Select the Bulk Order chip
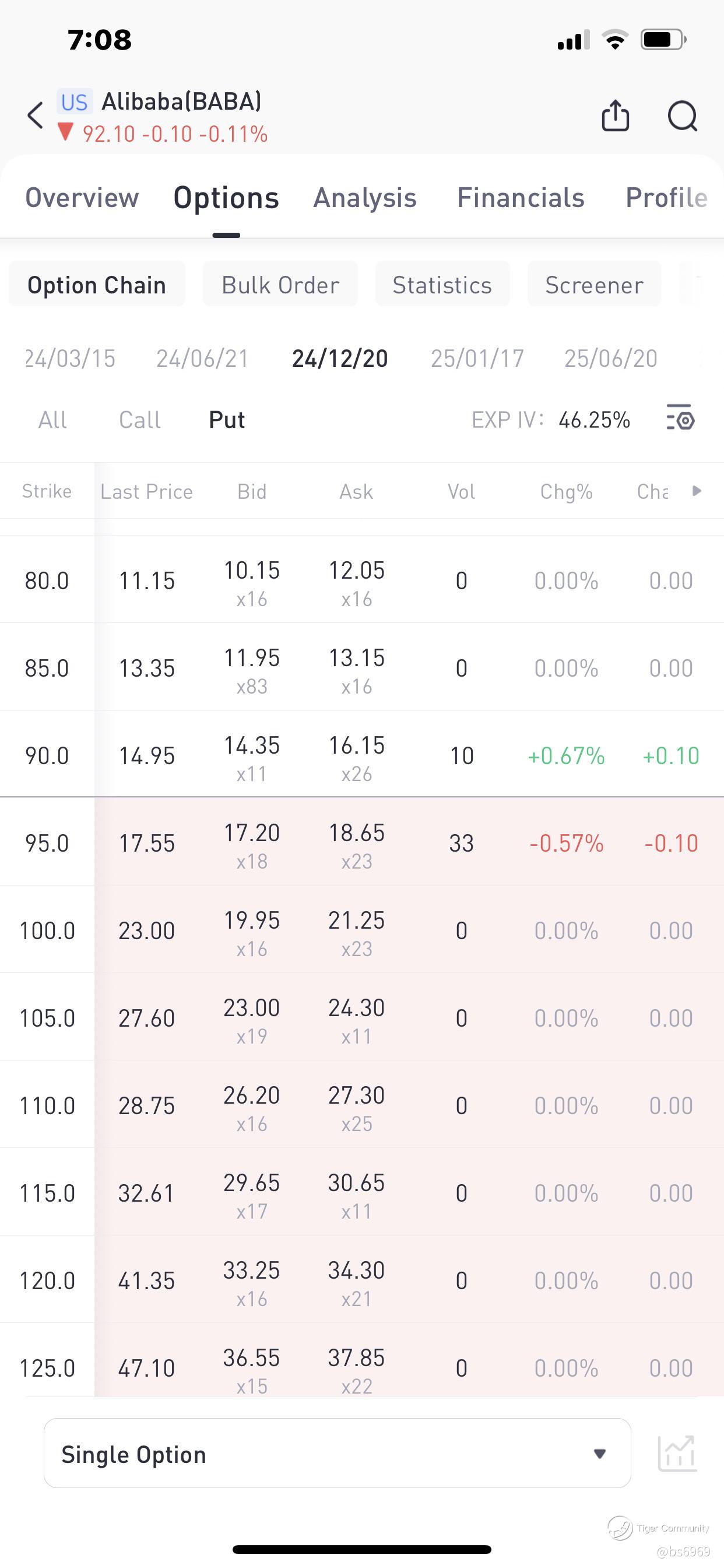Image resolution: width=724 pixels, height=1568 pixels. (280, 284)
